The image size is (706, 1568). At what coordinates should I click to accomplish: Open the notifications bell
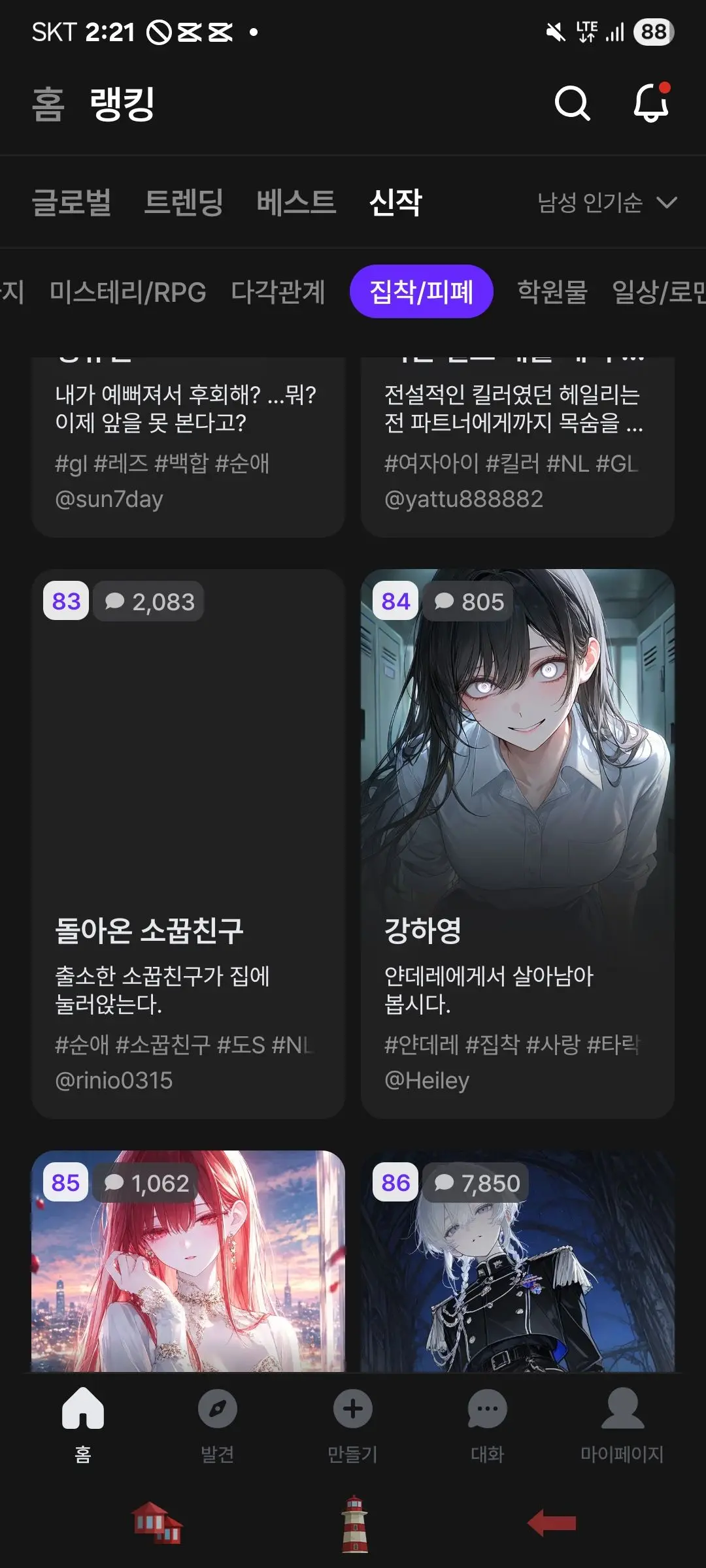(651, 103)
